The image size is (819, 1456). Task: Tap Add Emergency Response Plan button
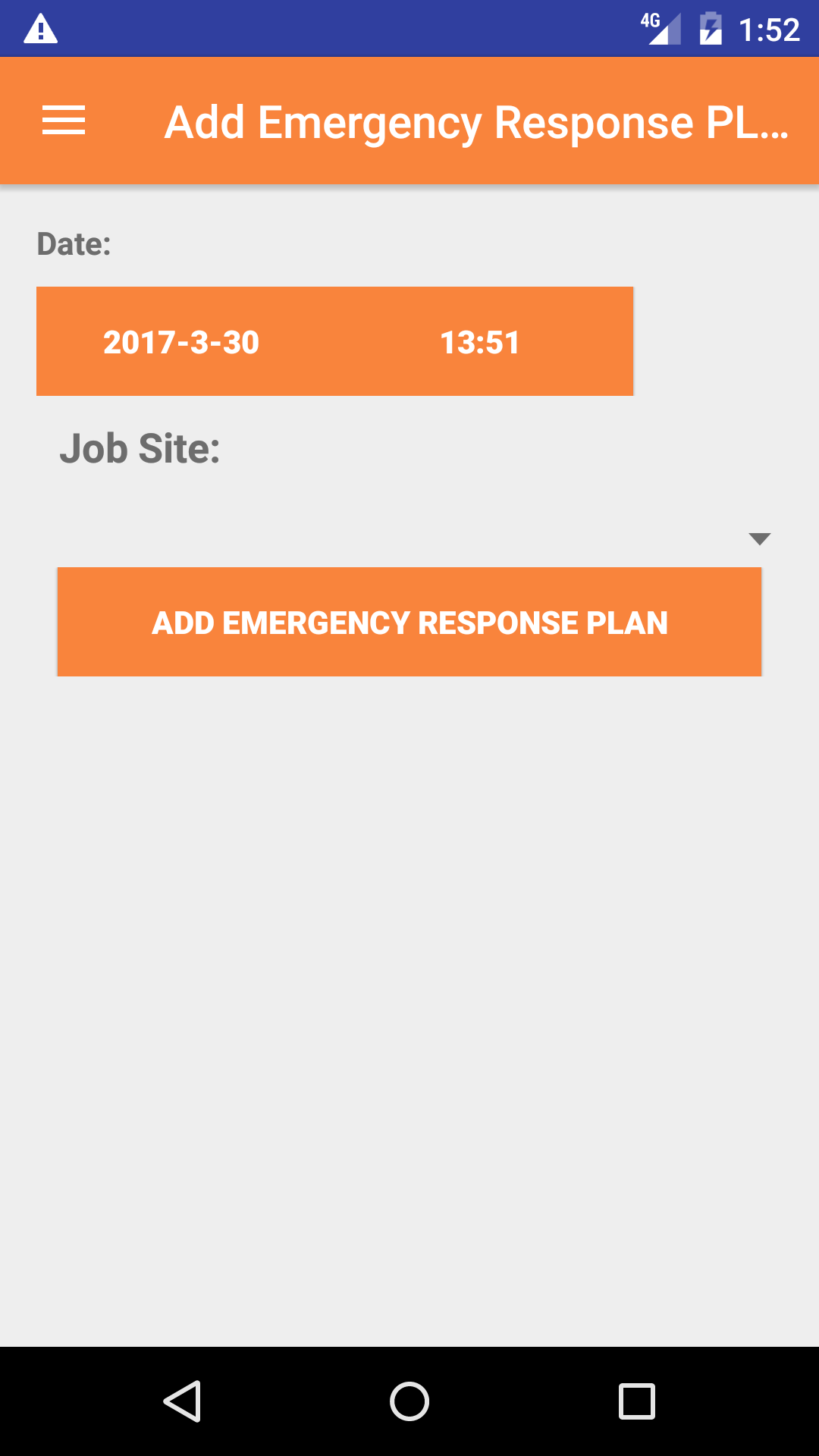[x=409, y=622]
